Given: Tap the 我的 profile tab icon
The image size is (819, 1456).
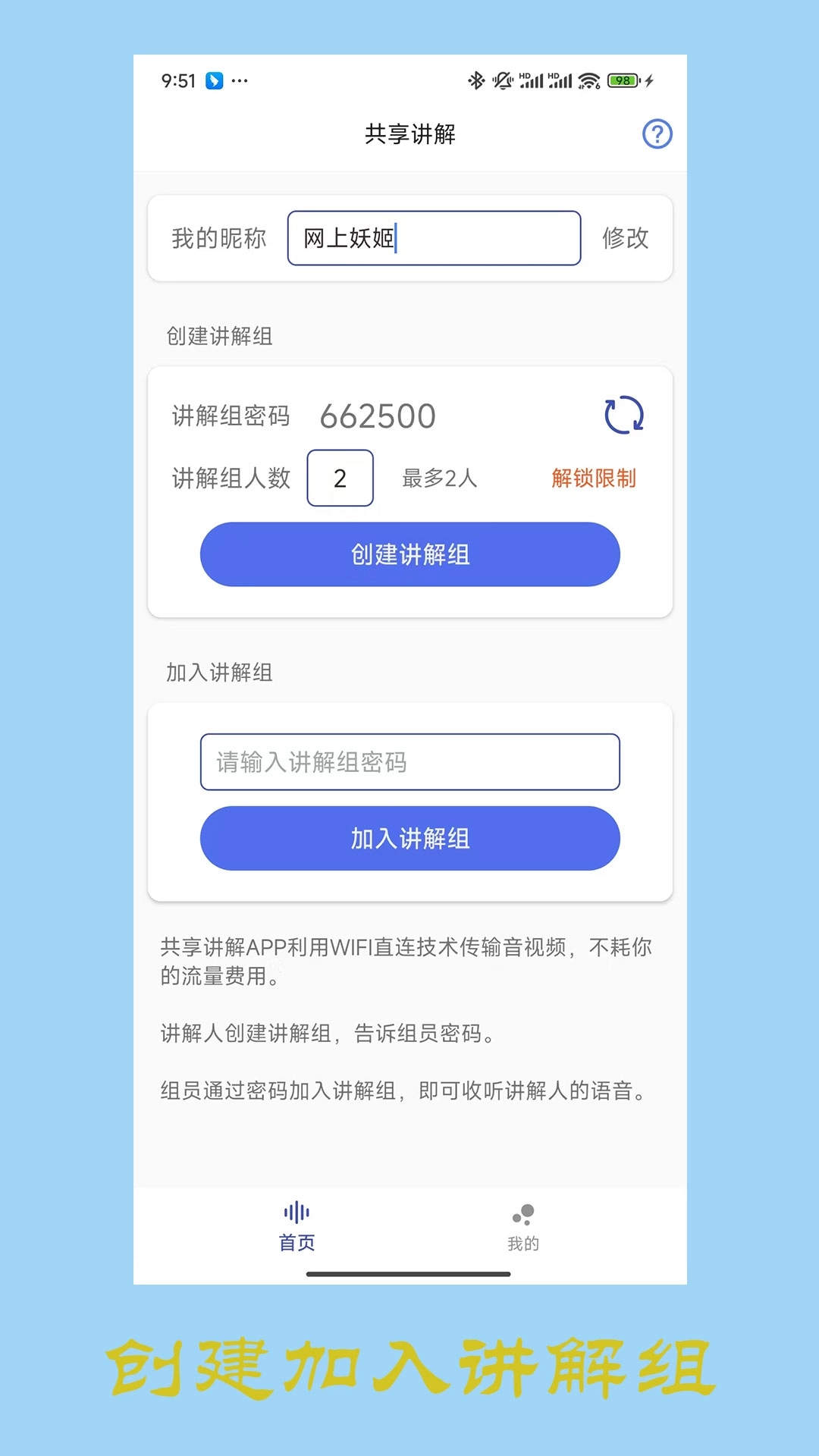Looking at the screenshot, I should click(525, 1215).
